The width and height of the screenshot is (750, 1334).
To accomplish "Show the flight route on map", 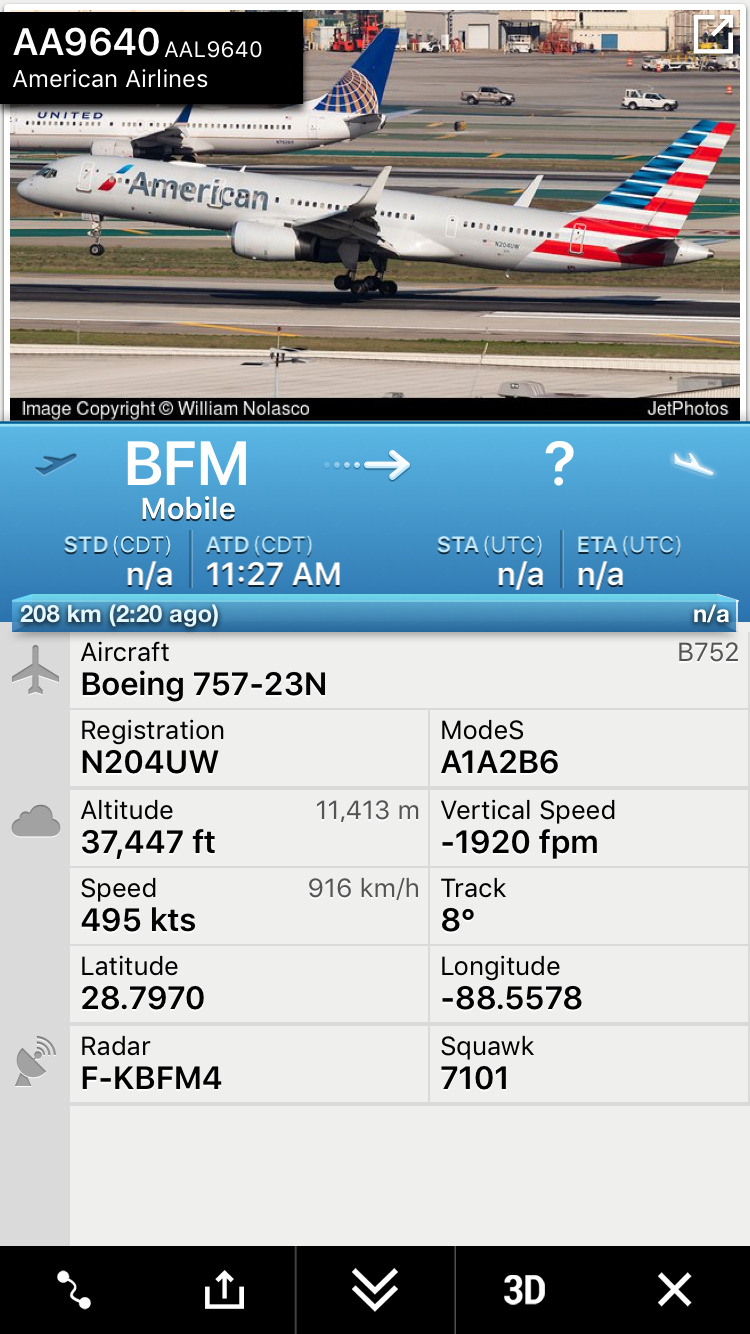I will tap(74, 1290).
